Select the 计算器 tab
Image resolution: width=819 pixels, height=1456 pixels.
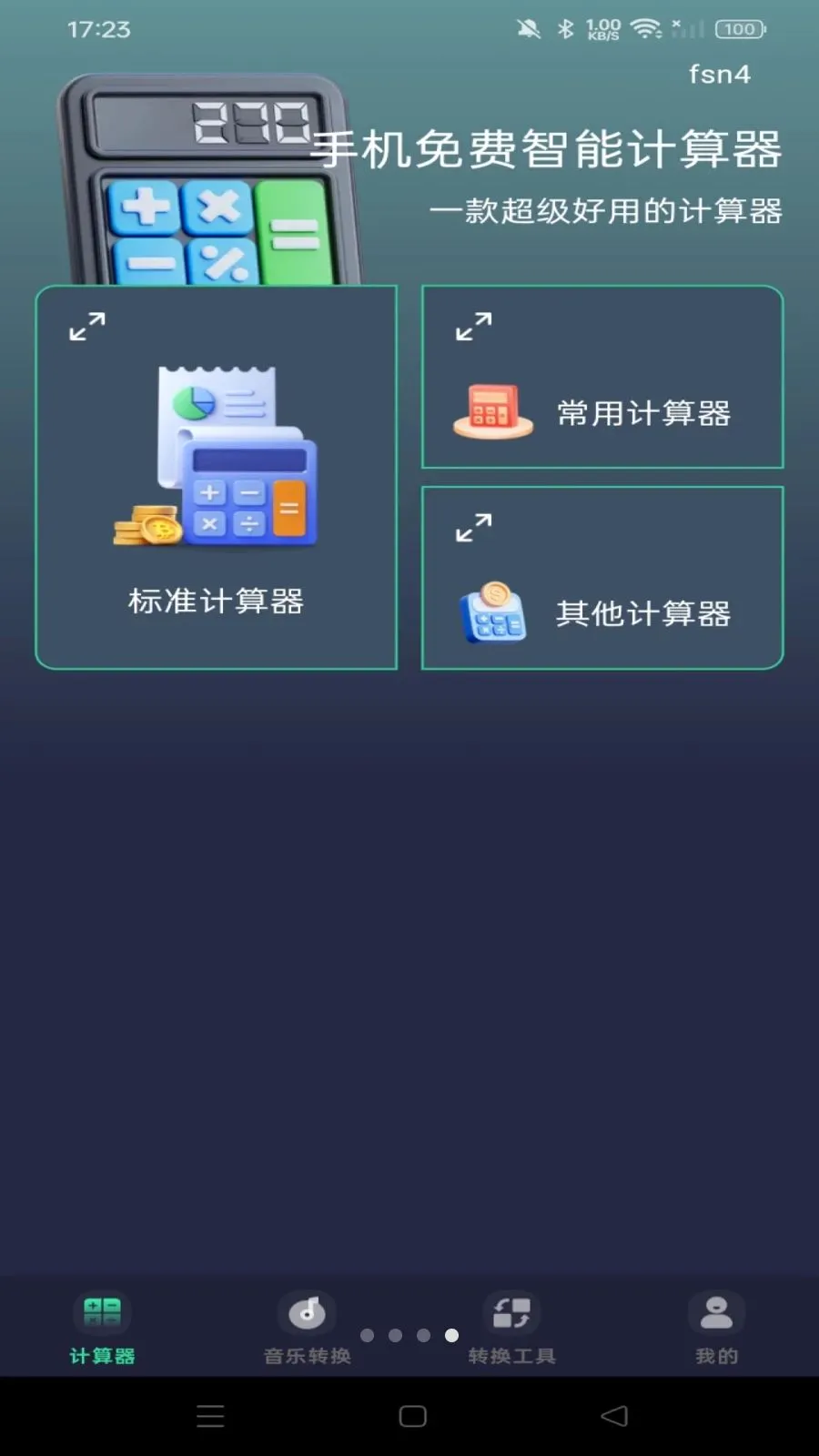coord(102,1329)
